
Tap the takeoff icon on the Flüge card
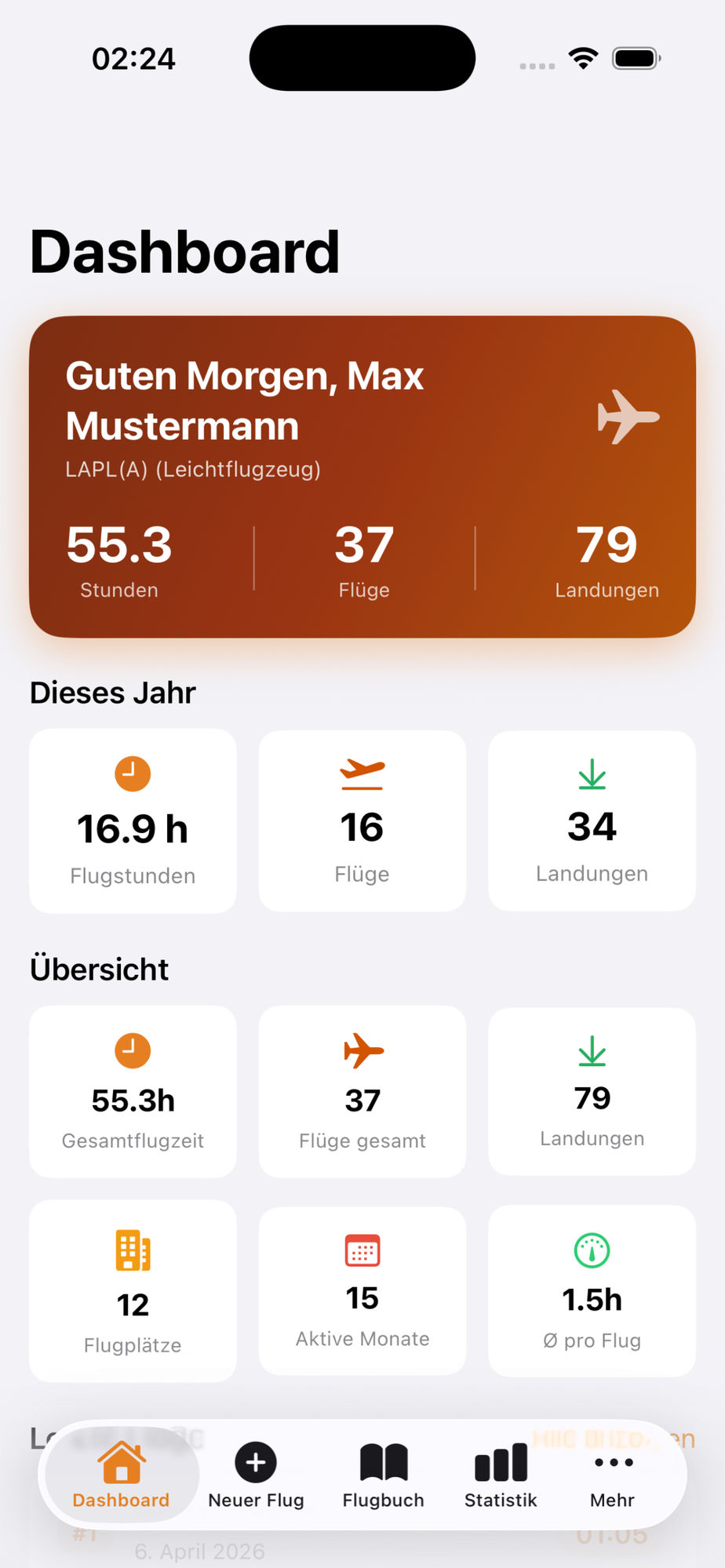[x=361, y=773]
